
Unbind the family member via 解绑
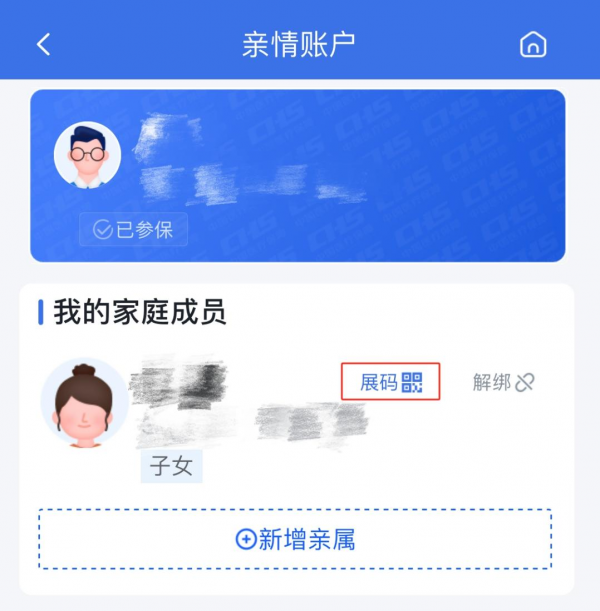(503, 382)
